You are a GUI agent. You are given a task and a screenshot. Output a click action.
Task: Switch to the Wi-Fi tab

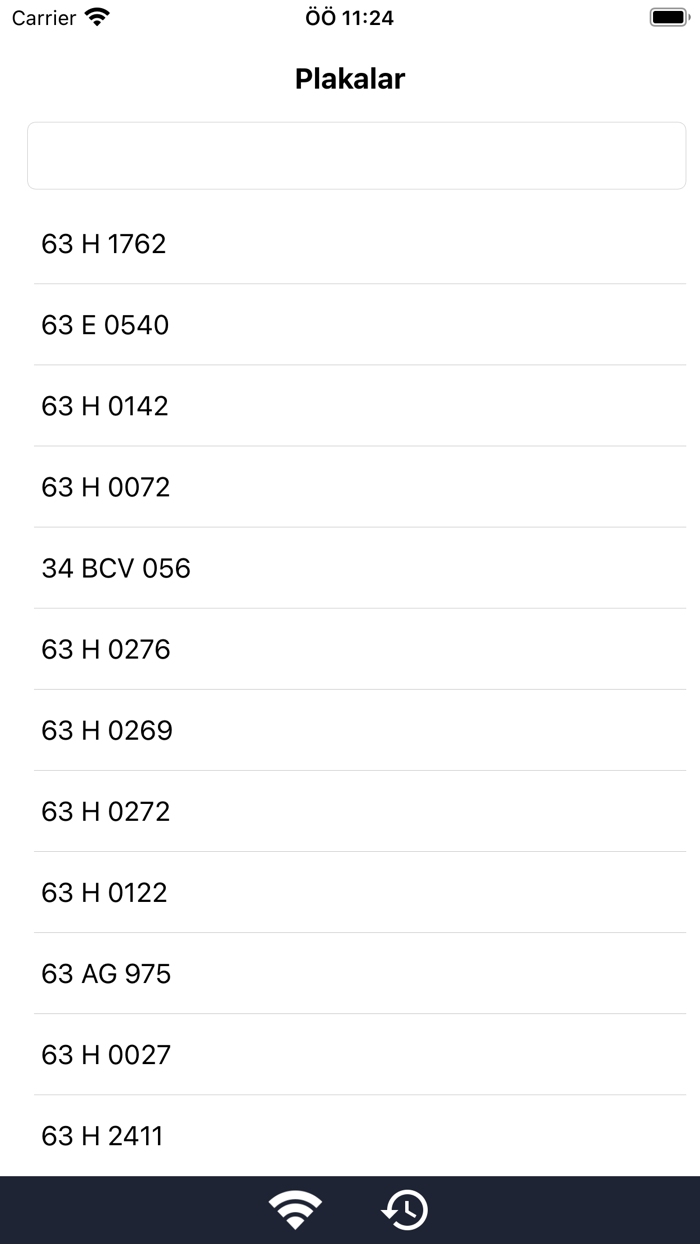pos(295,1210)
